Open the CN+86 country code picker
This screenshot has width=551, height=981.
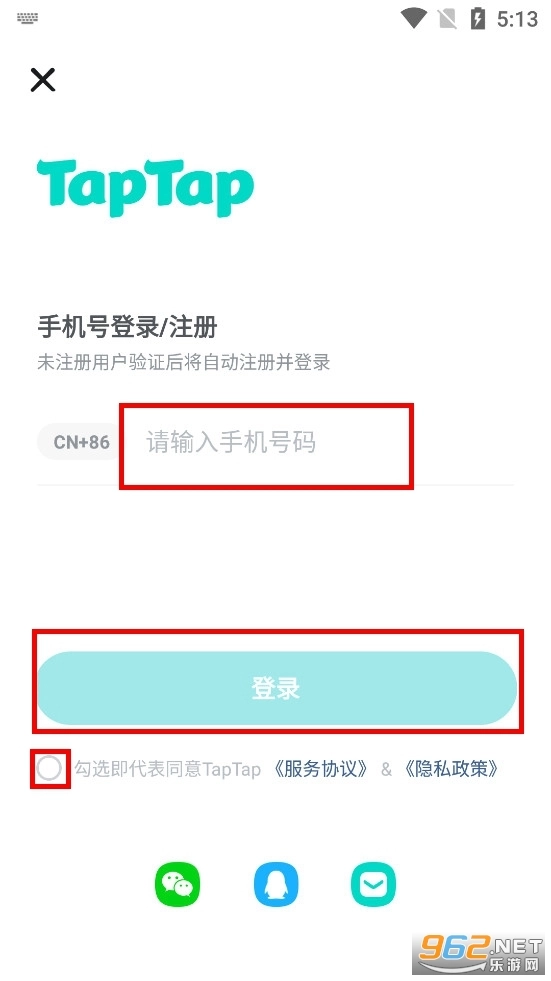pyautogui.click(x=80, y=442)
